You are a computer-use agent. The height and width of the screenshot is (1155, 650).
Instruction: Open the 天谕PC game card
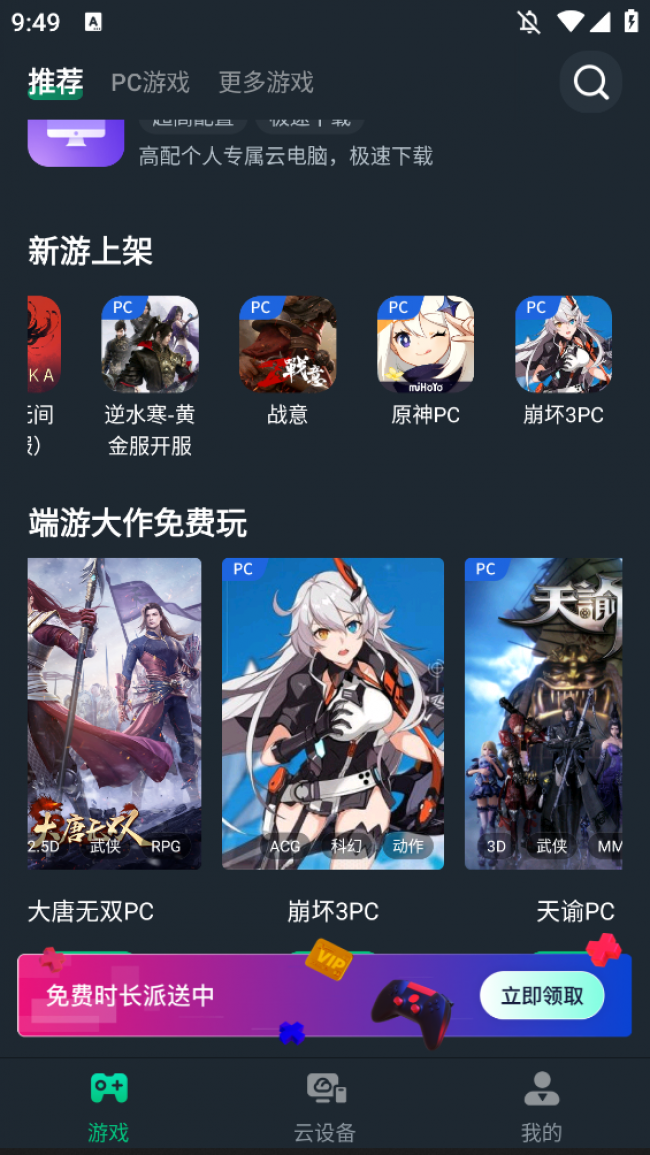pos(543,714)
